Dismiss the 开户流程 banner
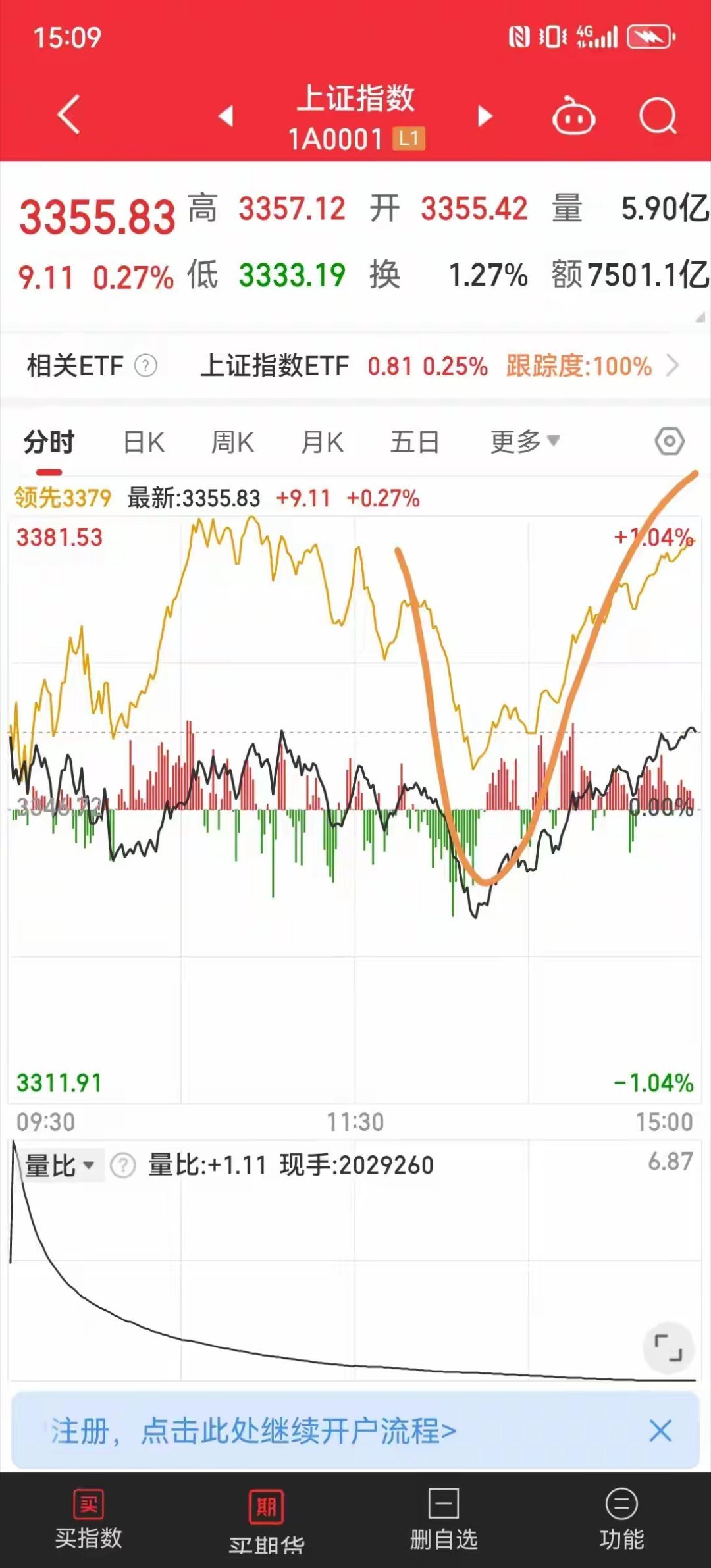The height and width of the screenshot is (1568, 711). pyautogui.click(x=660, y=1430)
